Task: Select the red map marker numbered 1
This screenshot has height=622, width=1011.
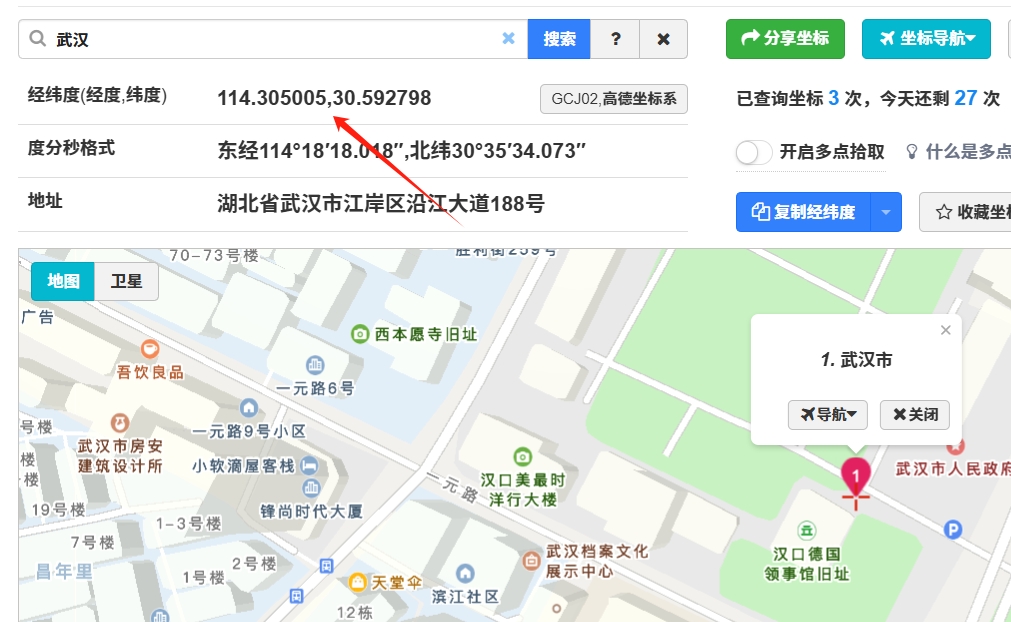Action: click(x=856, y=474)
